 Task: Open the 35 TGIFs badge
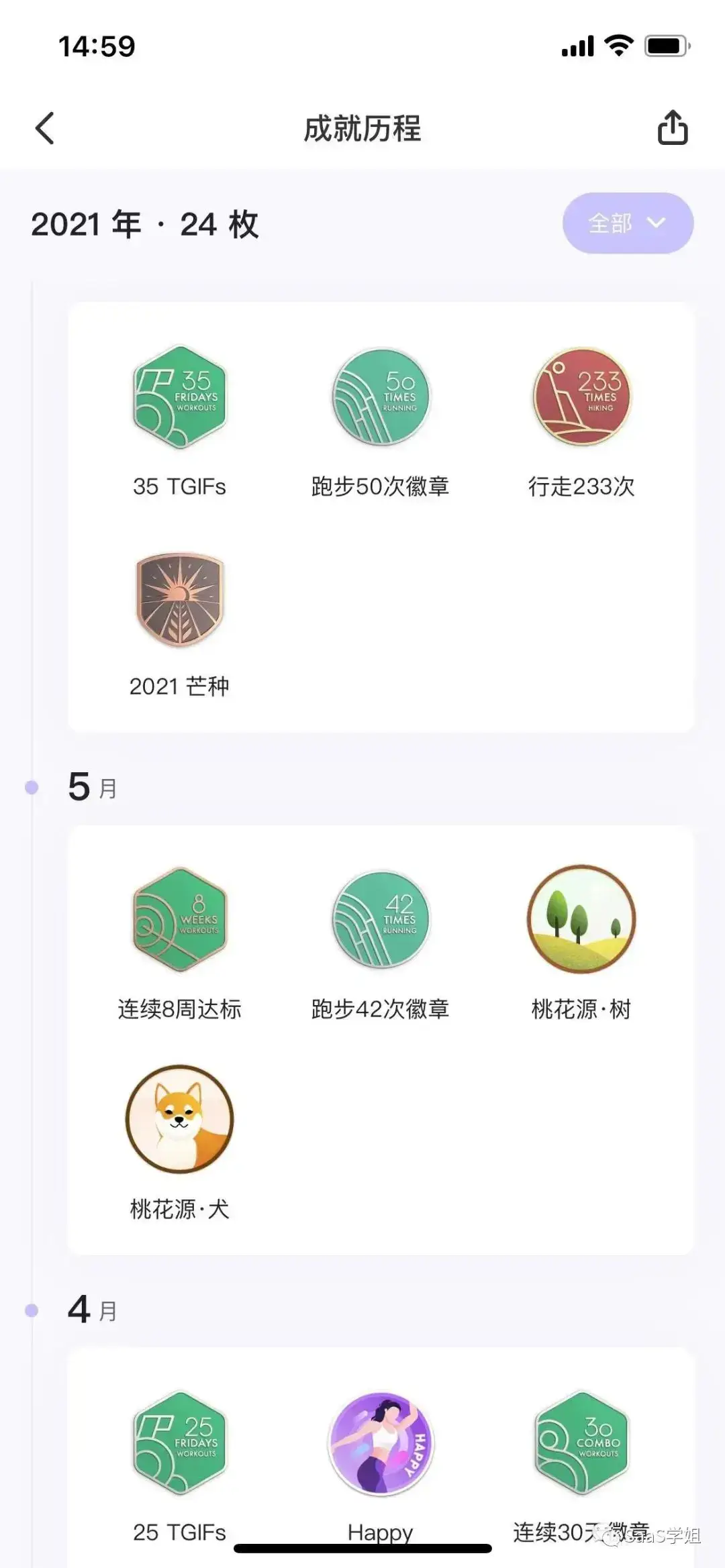click(180, 397)
